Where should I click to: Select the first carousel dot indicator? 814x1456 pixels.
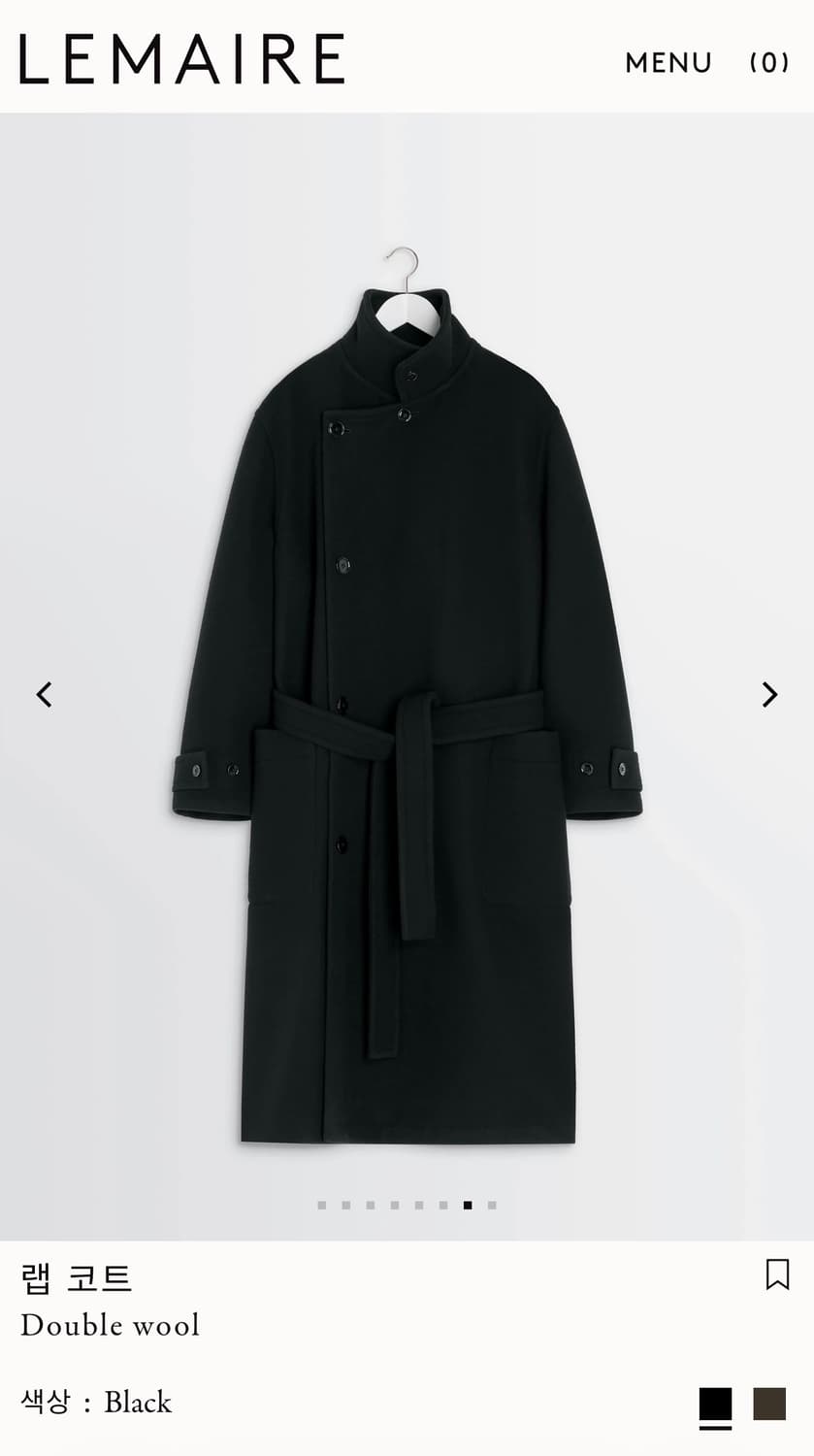321,1205
